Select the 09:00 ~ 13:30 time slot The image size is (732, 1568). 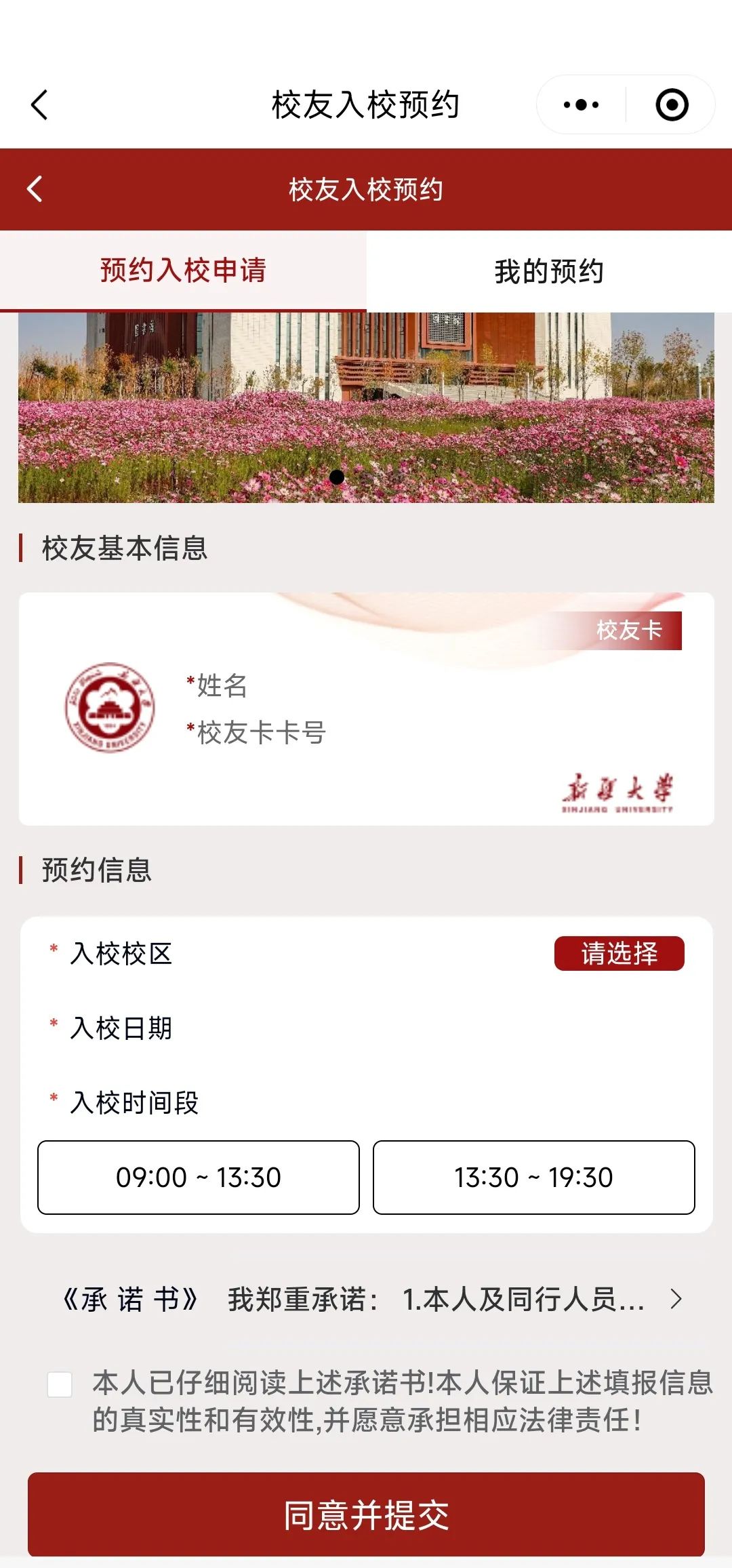(199, 1178)
